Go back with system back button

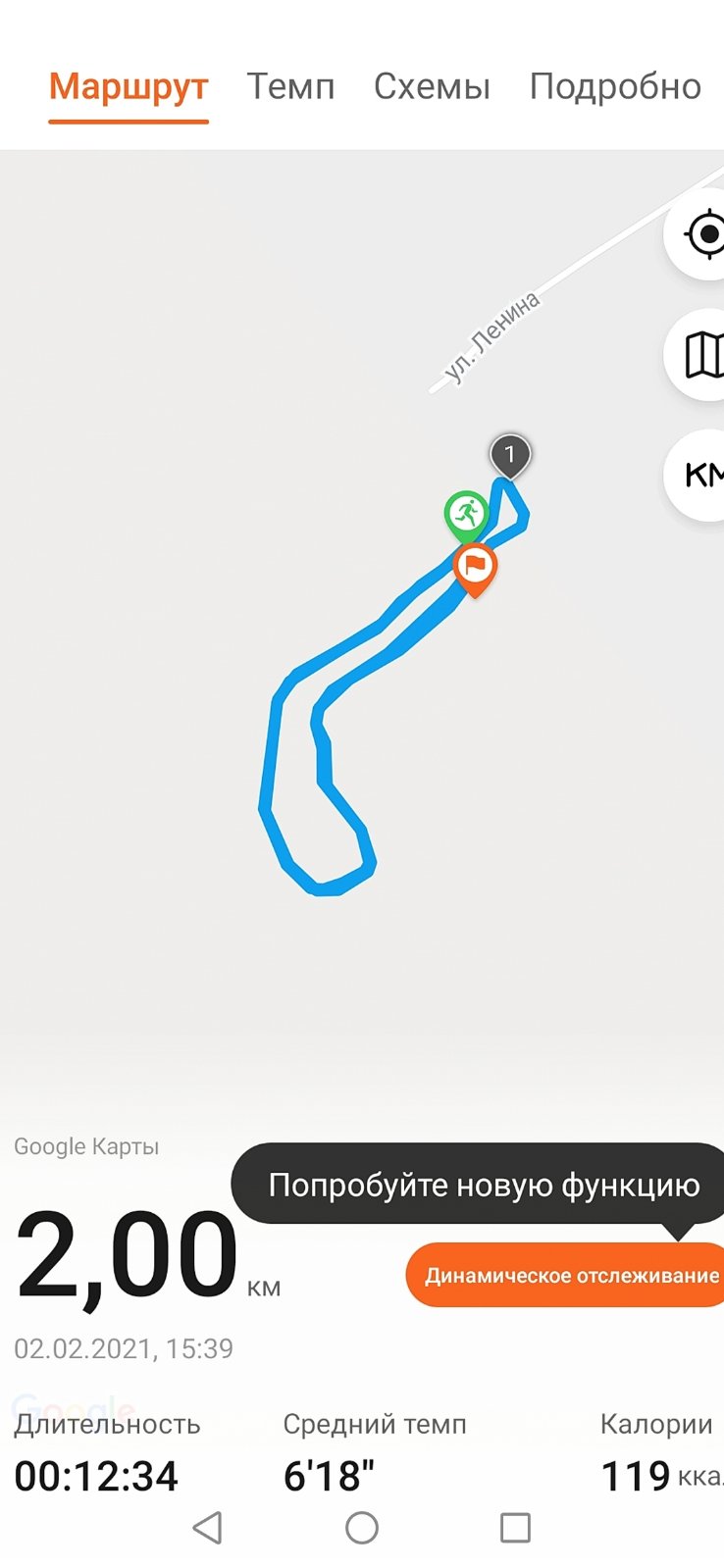[207, 1527]
